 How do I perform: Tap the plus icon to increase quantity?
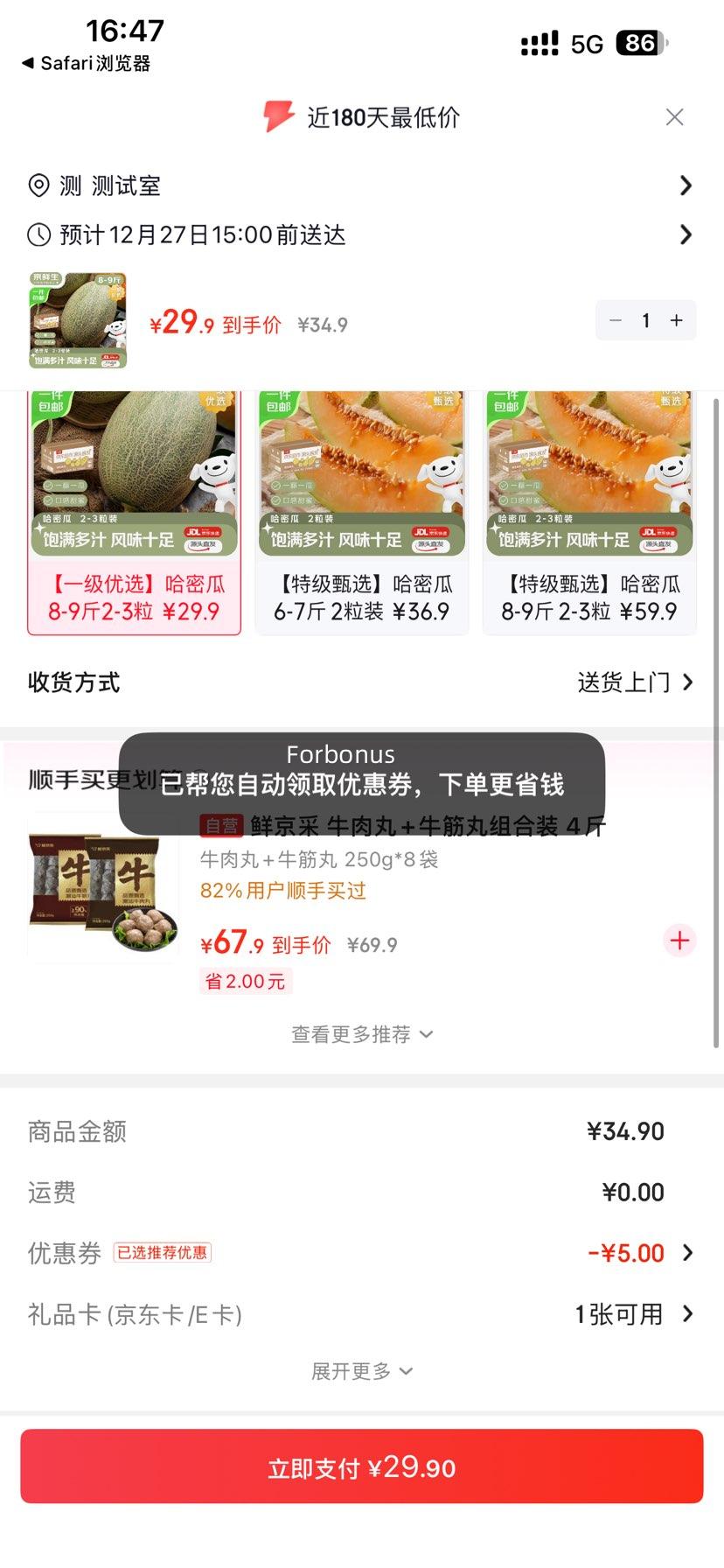point(676,320)
